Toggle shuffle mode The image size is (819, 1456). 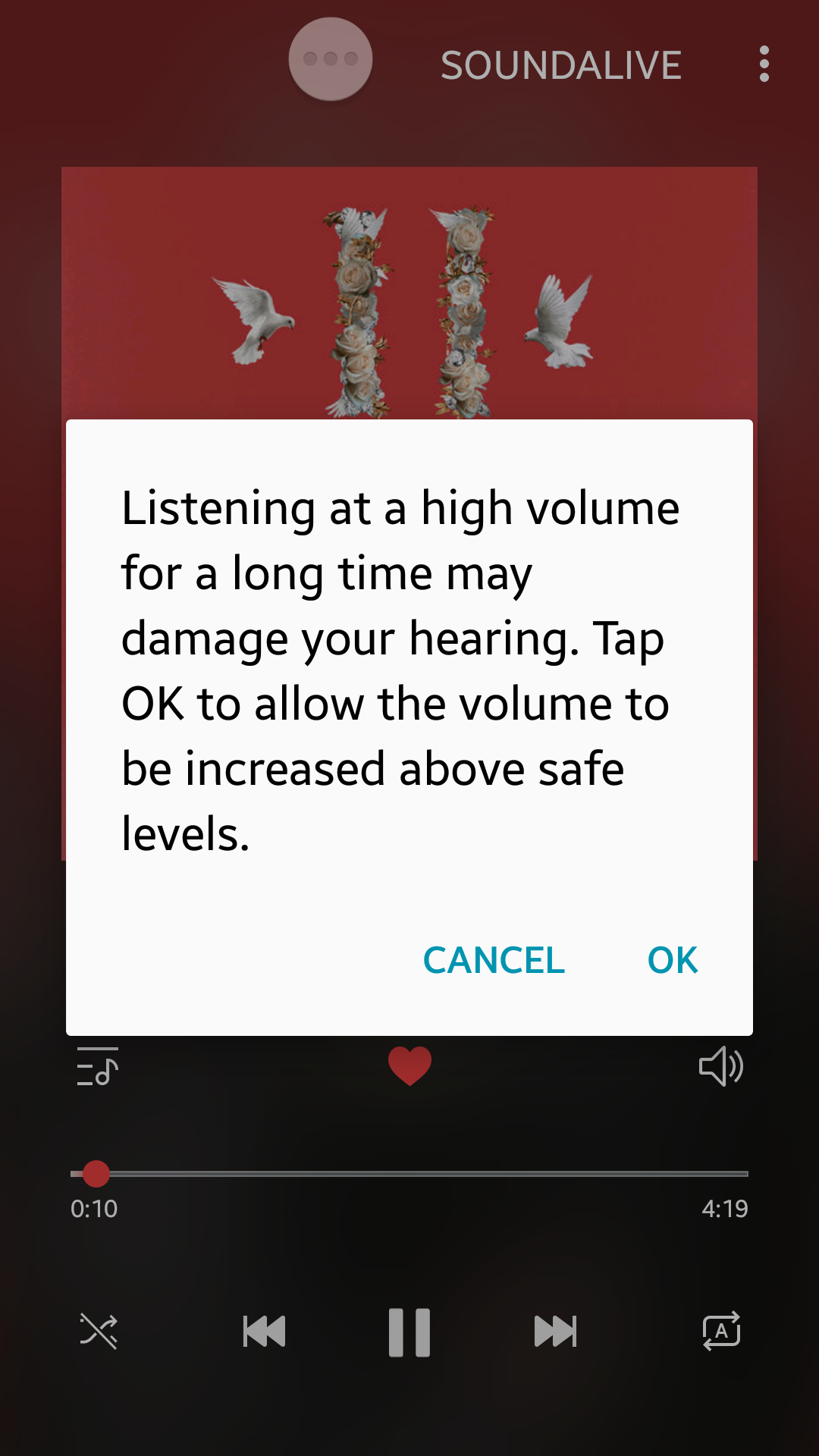99,1331
